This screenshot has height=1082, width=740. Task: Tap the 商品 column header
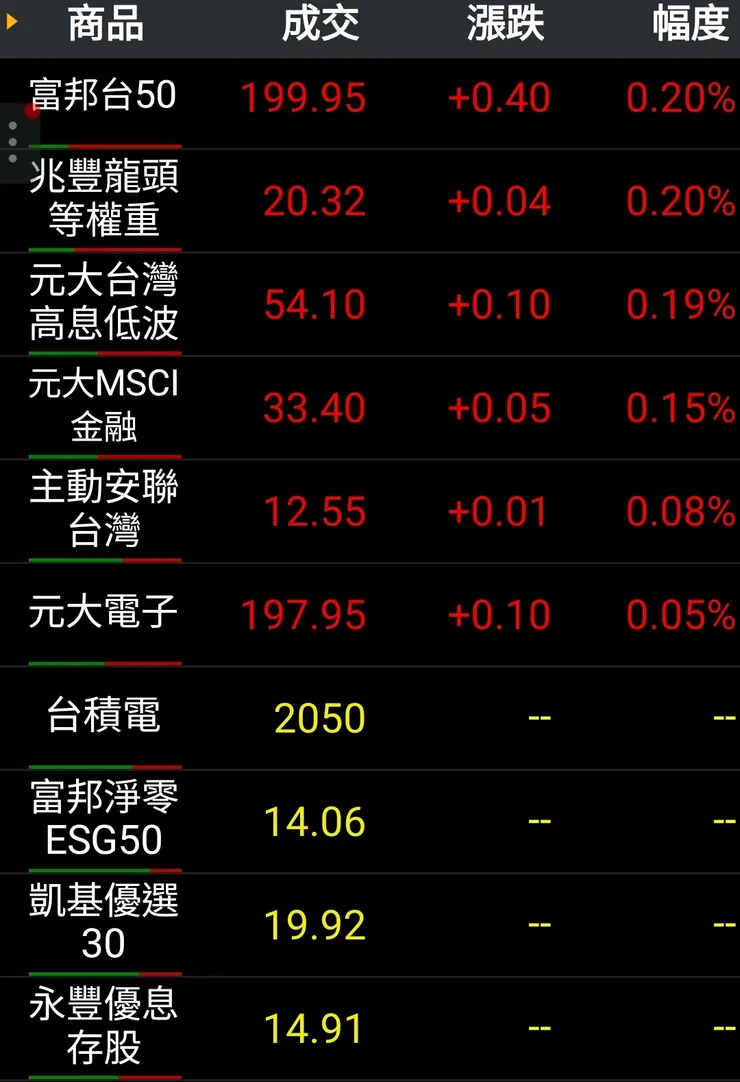click(x=105, y=25)
